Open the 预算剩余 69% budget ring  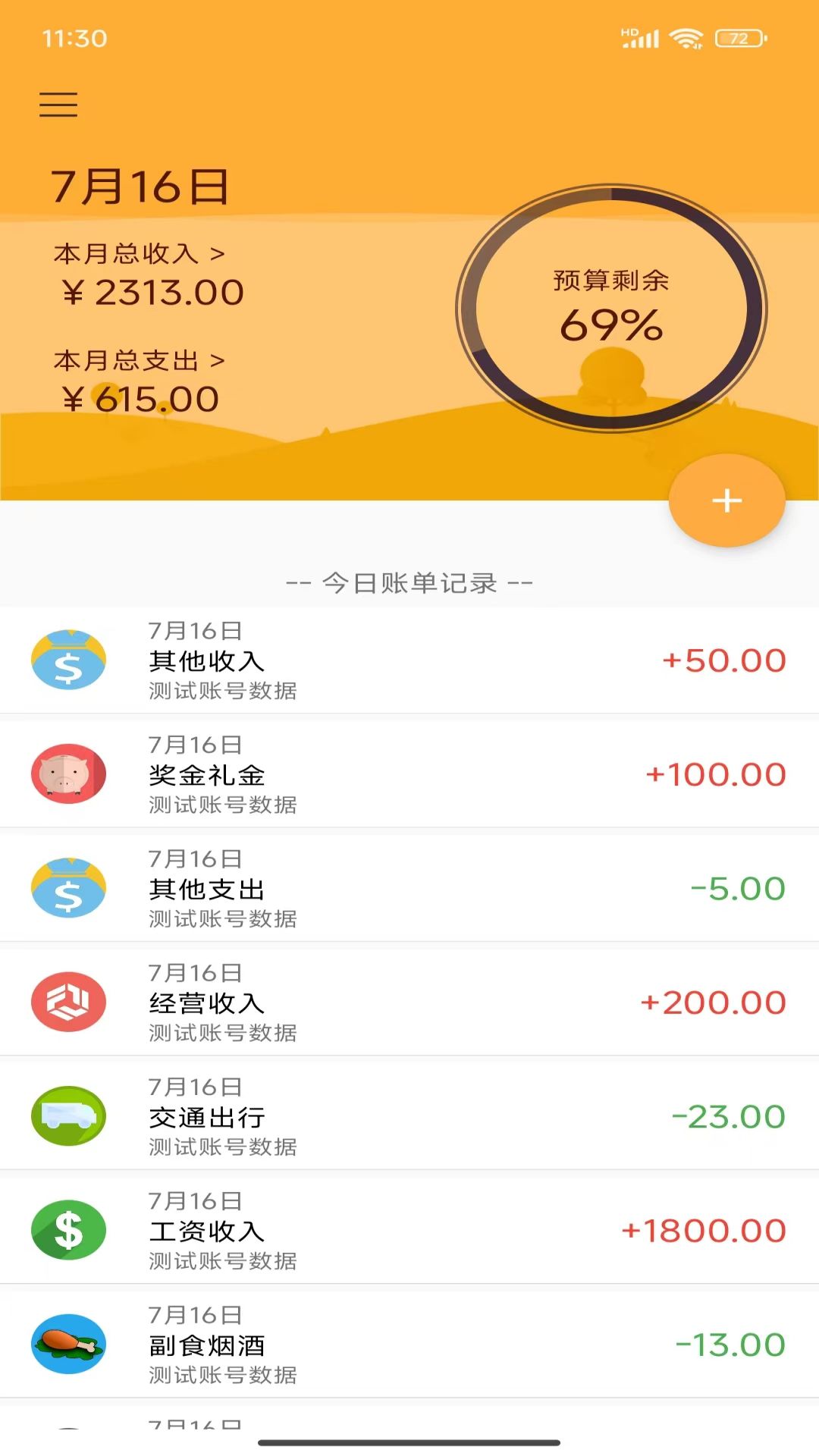611,309
